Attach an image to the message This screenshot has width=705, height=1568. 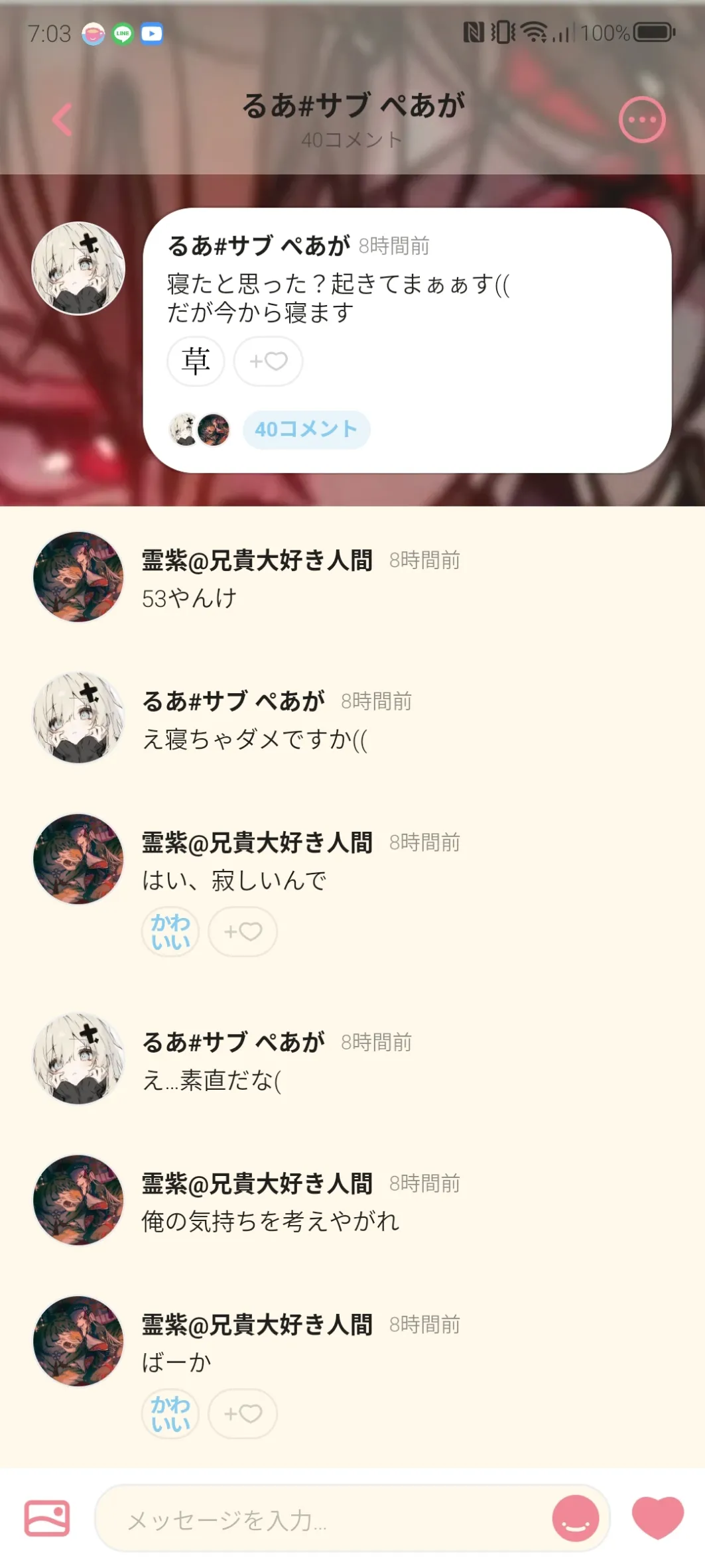47,1518
